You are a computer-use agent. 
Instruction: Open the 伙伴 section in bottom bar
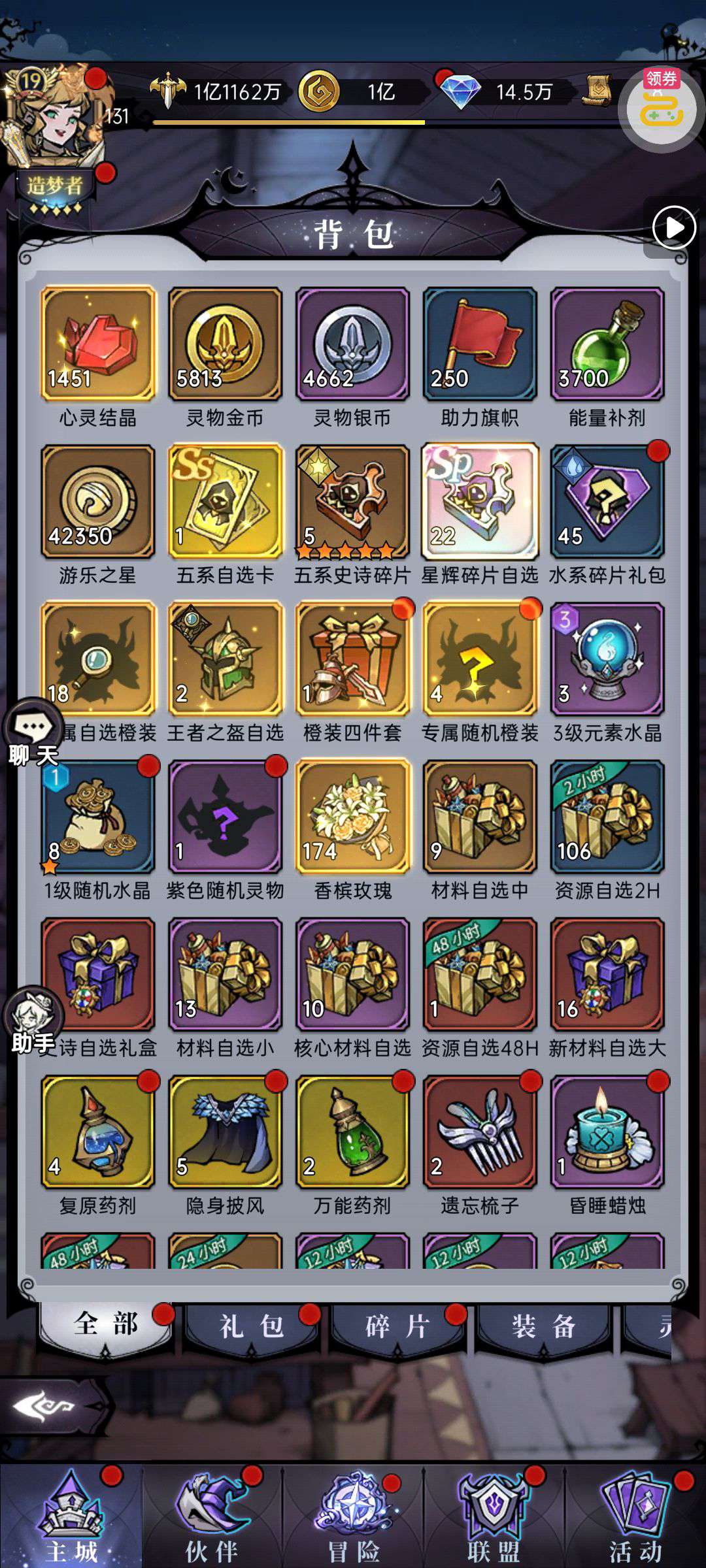(x=212, y=1516)
